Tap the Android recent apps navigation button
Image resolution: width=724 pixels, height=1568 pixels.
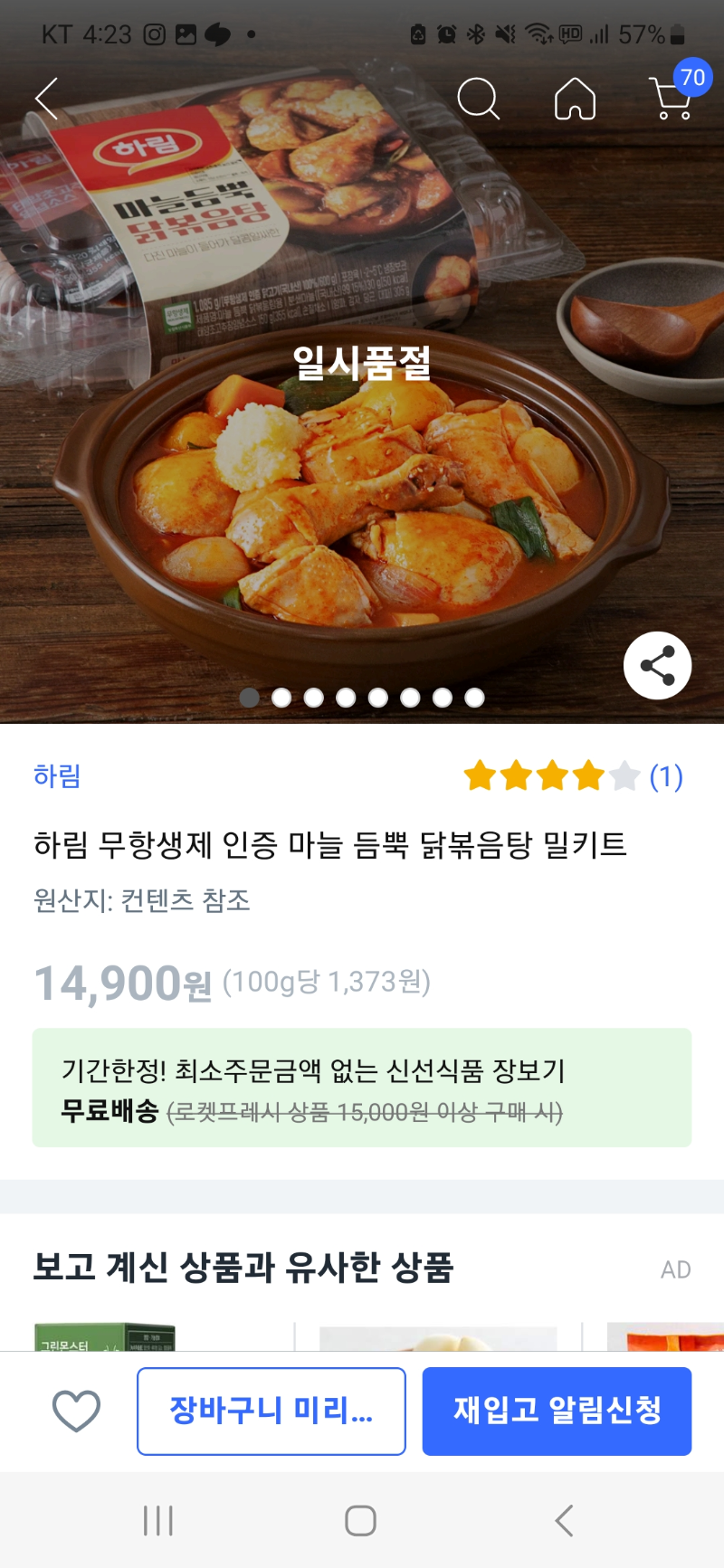157,1521
